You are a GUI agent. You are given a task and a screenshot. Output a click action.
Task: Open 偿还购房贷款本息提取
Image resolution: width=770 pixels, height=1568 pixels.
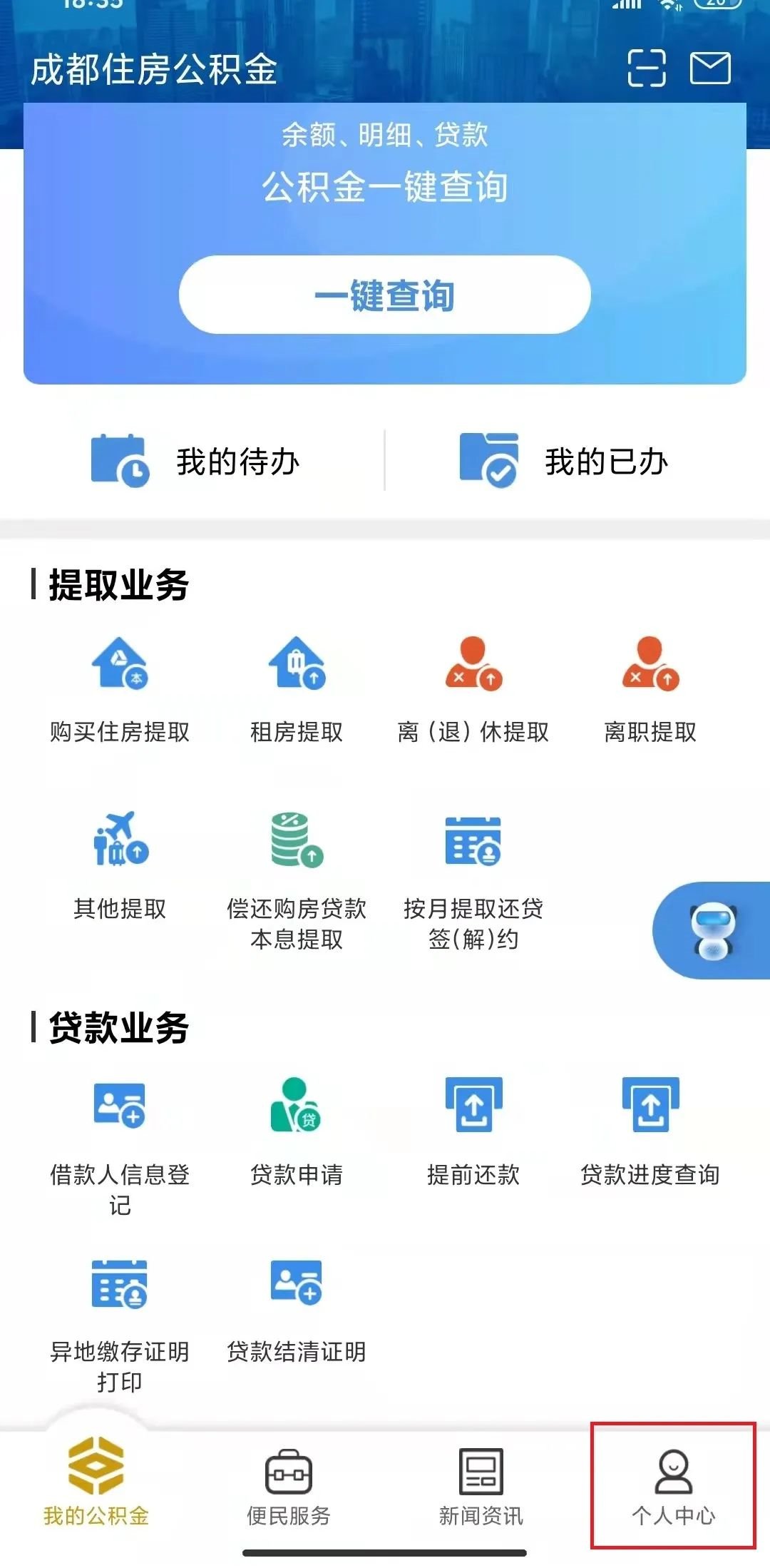[x=297, y=879]
